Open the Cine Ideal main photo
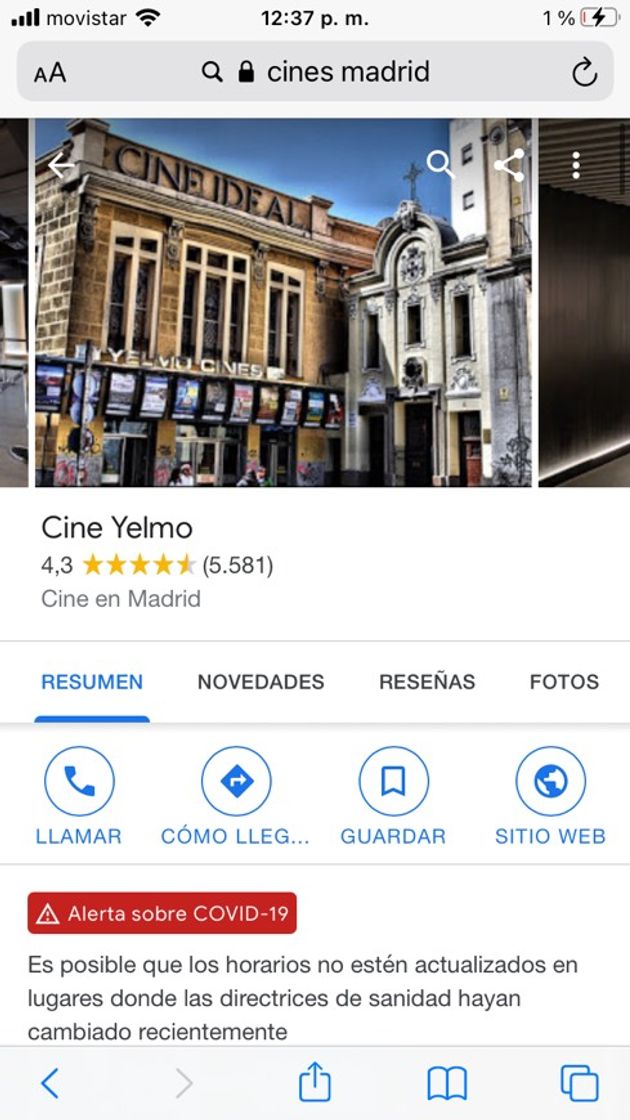630x1120 pixels. (x=284, y=330)
